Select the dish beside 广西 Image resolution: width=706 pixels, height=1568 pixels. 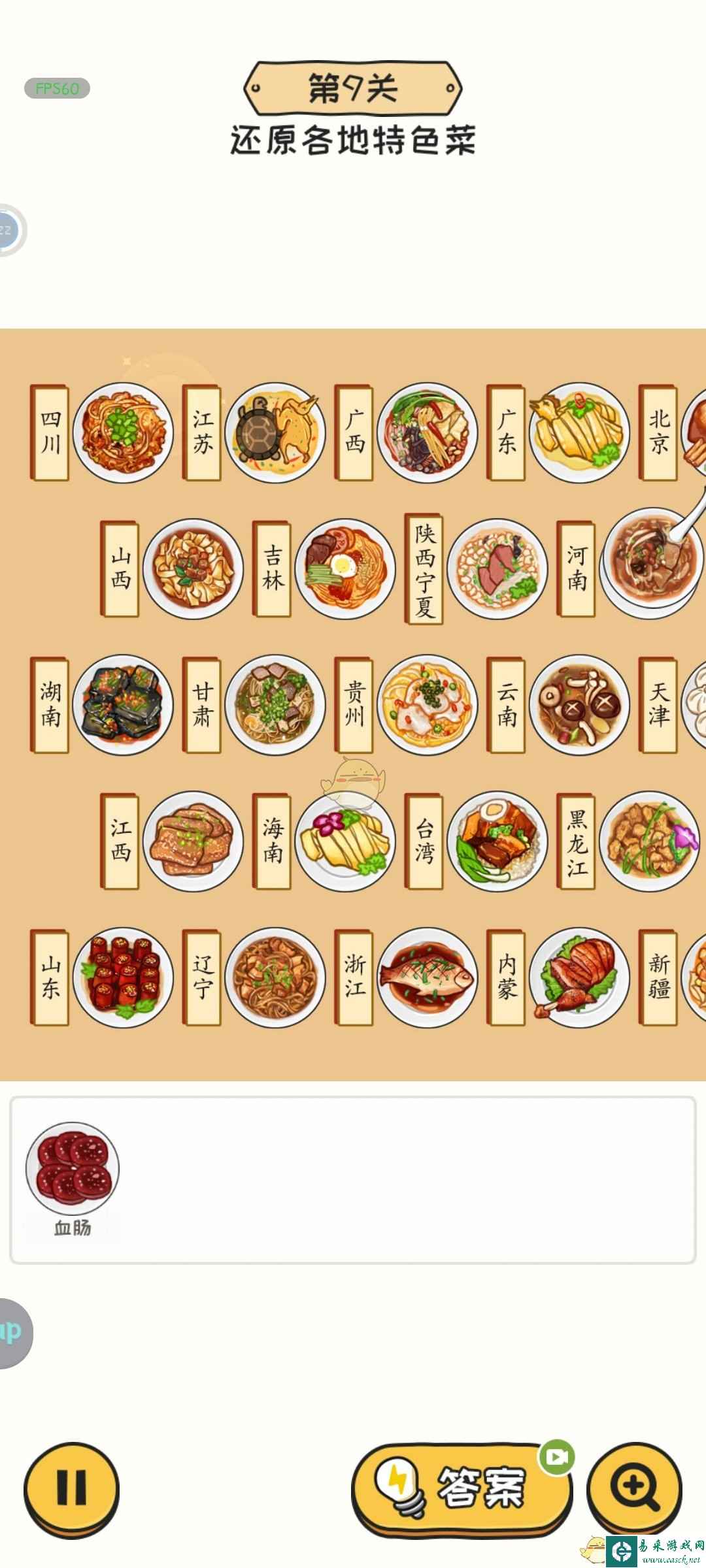[428, 433]
